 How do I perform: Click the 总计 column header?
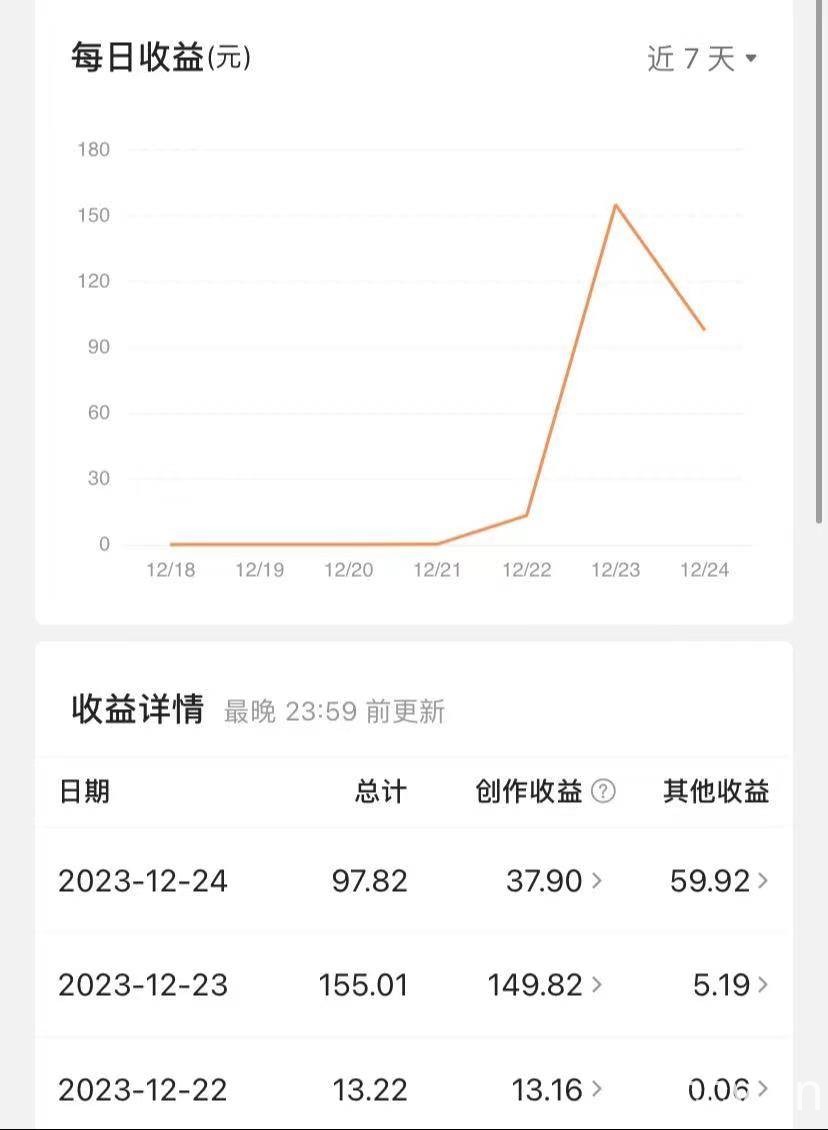click(x=380, y=791)
